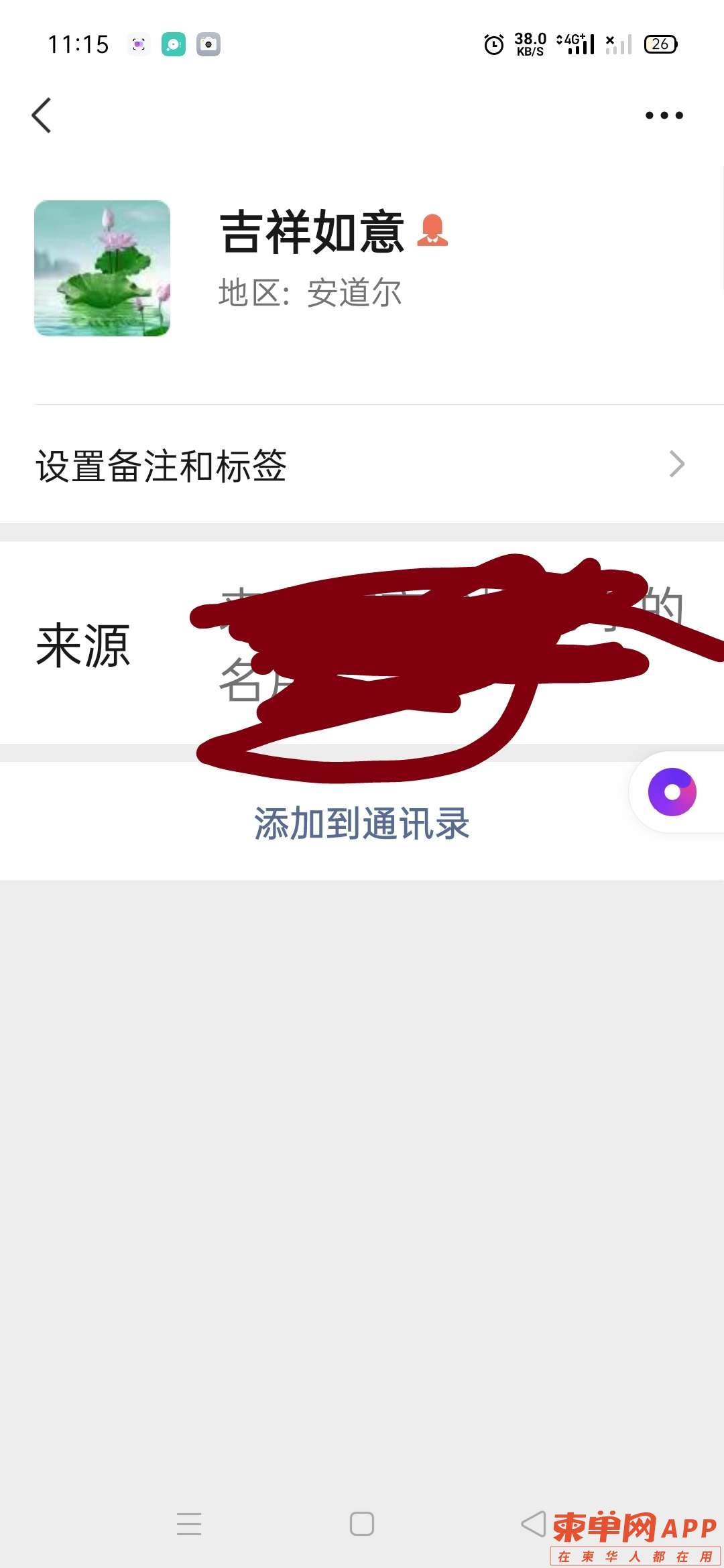Open the purple floating assistant bubble
Screen dimensions: 724x1568
672,792
